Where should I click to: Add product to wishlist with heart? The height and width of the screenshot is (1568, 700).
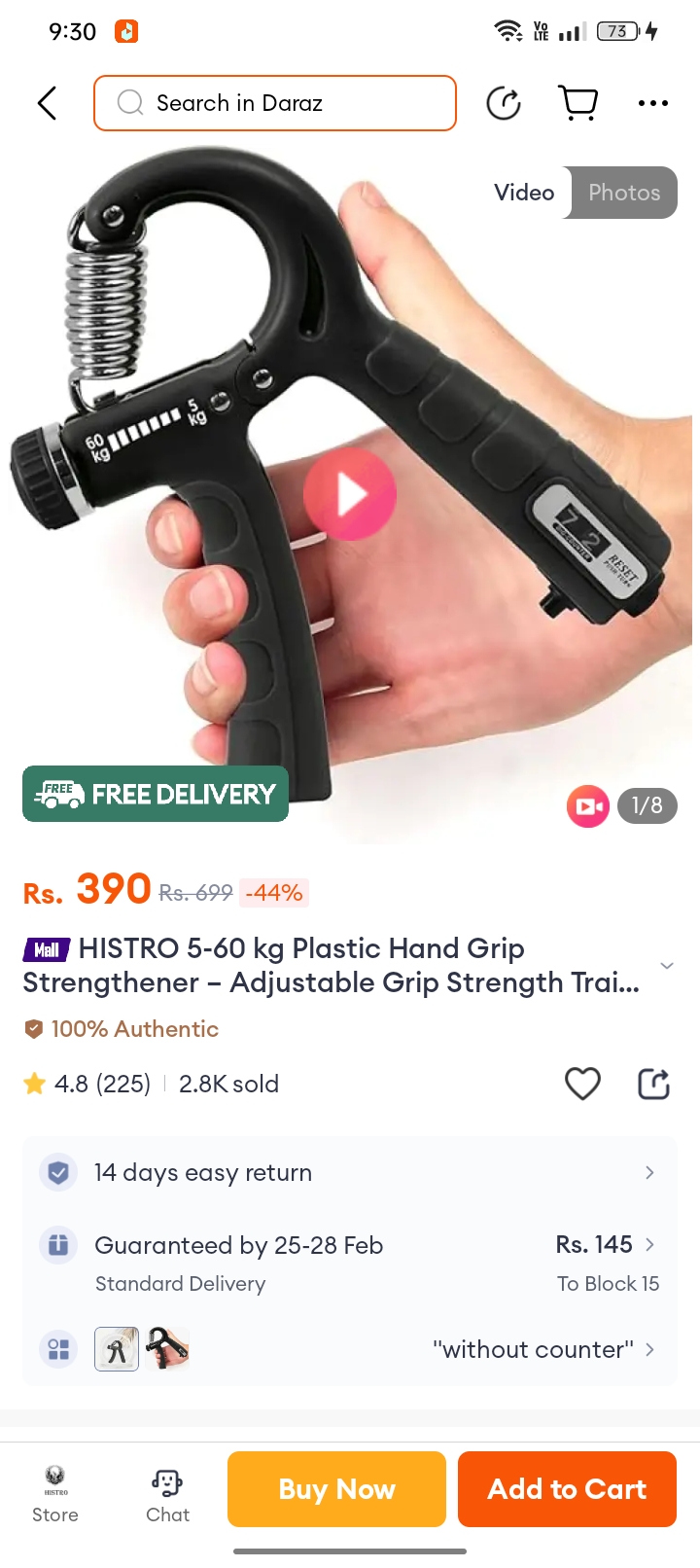[x=582, y=1084]
